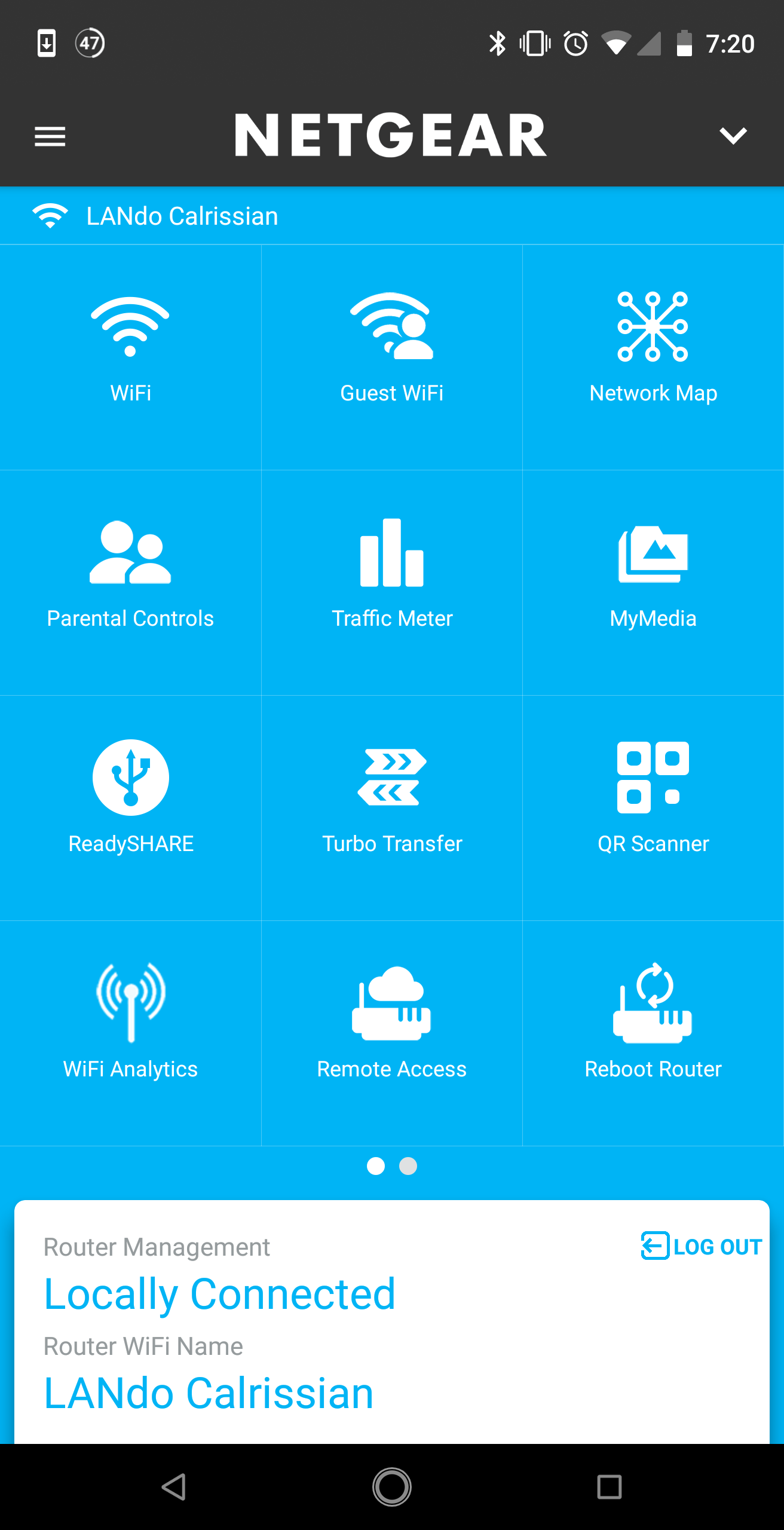Screen dimensions: 784x1530
Task: Check the Traffic Meter
Action: [x=392, y=583]
